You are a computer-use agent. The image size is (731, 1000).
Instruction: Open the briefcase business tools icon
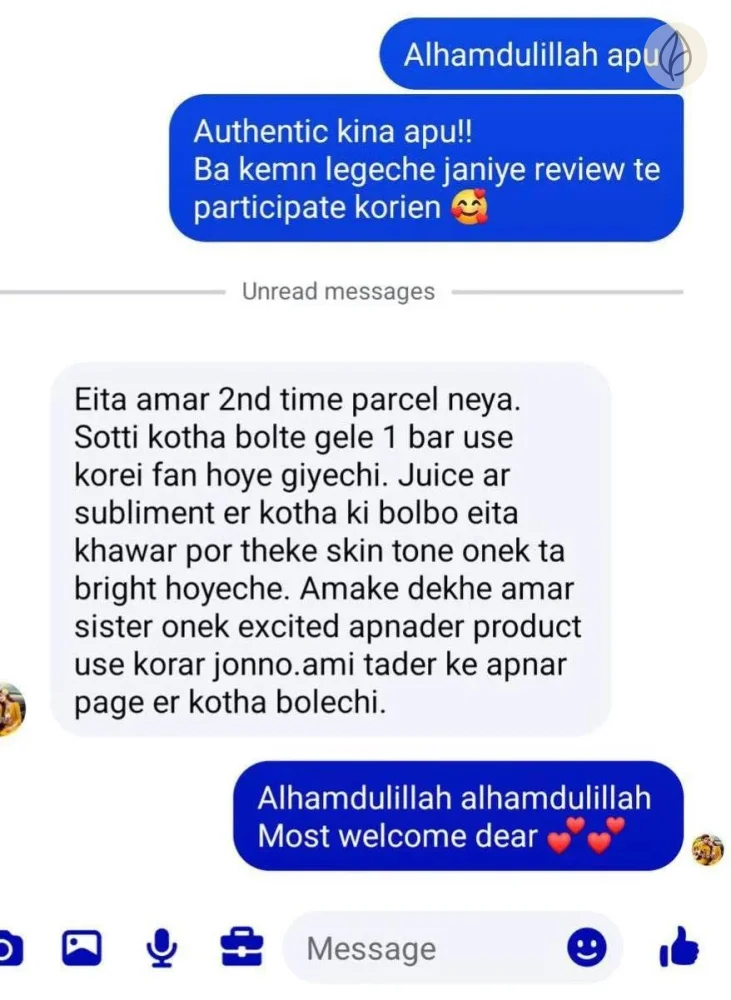click(x=241, y=946)
